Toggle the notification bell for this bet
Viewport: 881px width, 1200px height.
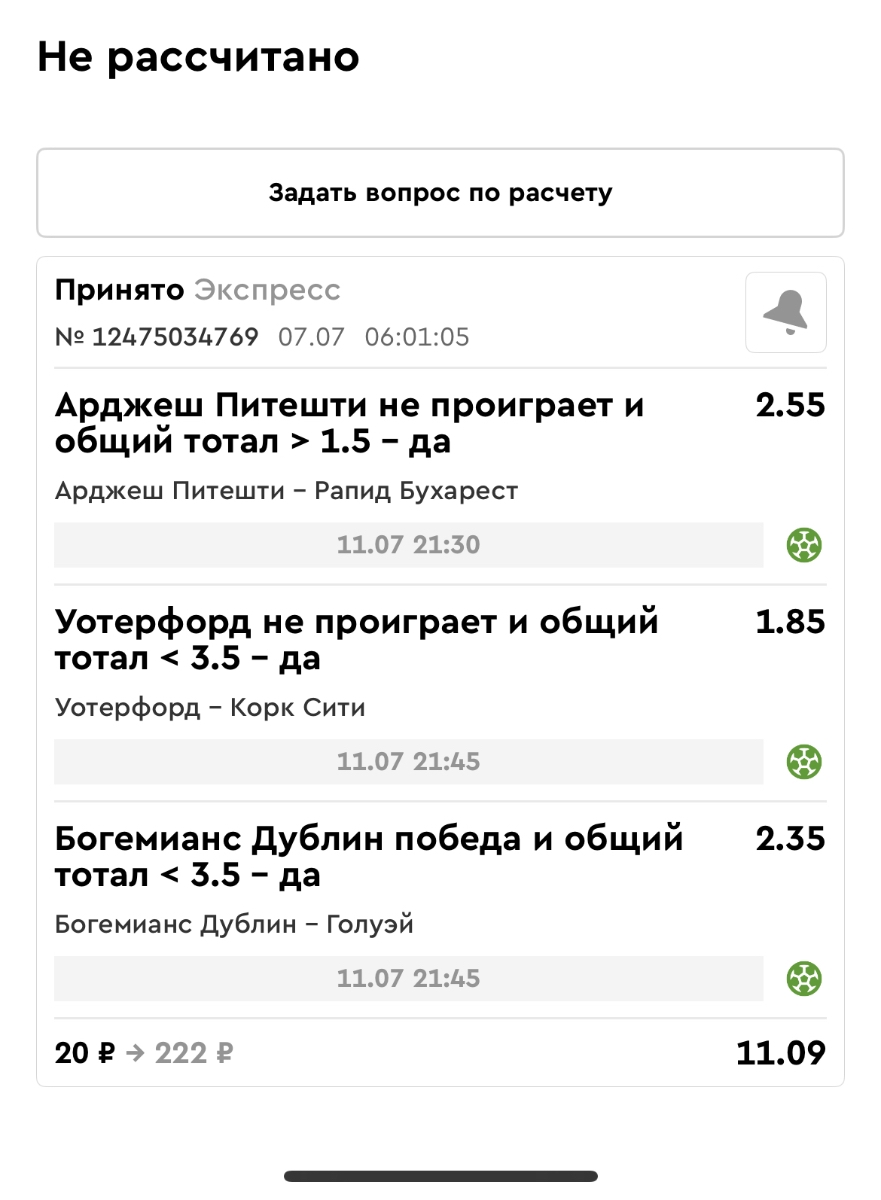785,313
